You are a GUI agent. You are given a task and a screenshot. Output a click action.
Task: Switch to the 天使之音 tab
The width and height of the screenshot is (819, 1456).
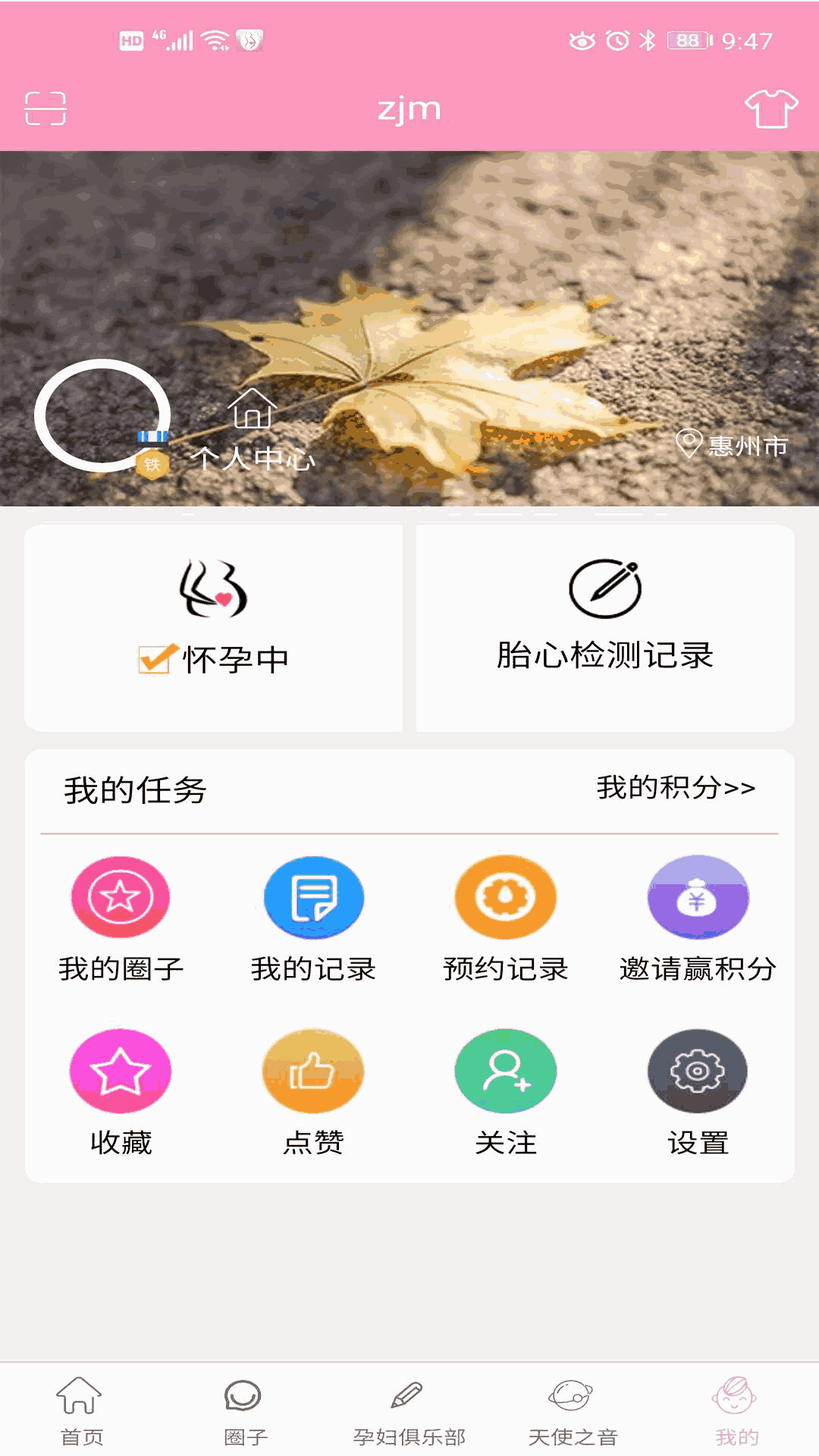pos(573,1410)
